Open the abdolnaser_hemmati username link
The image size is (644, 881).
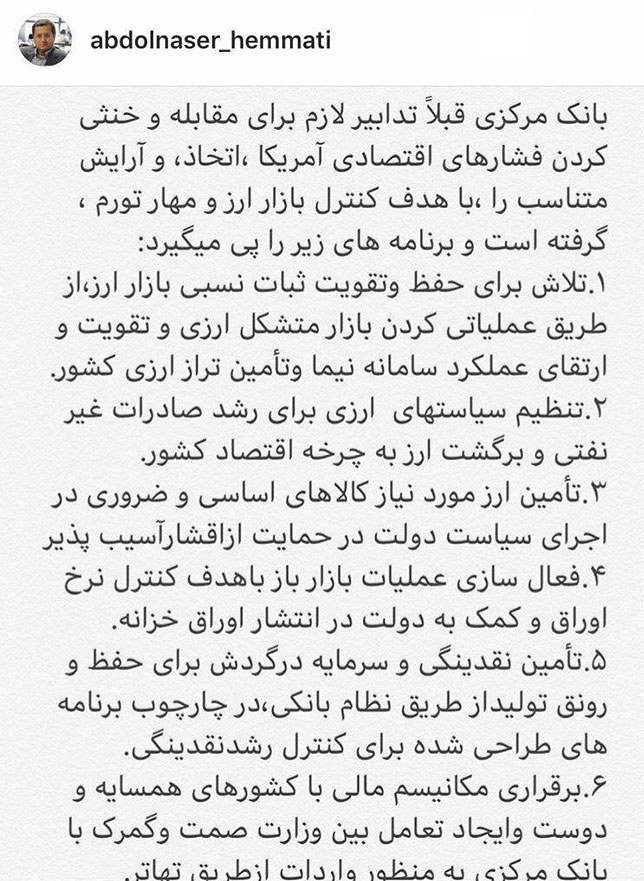pyautogui.click(x=210, y=40)
